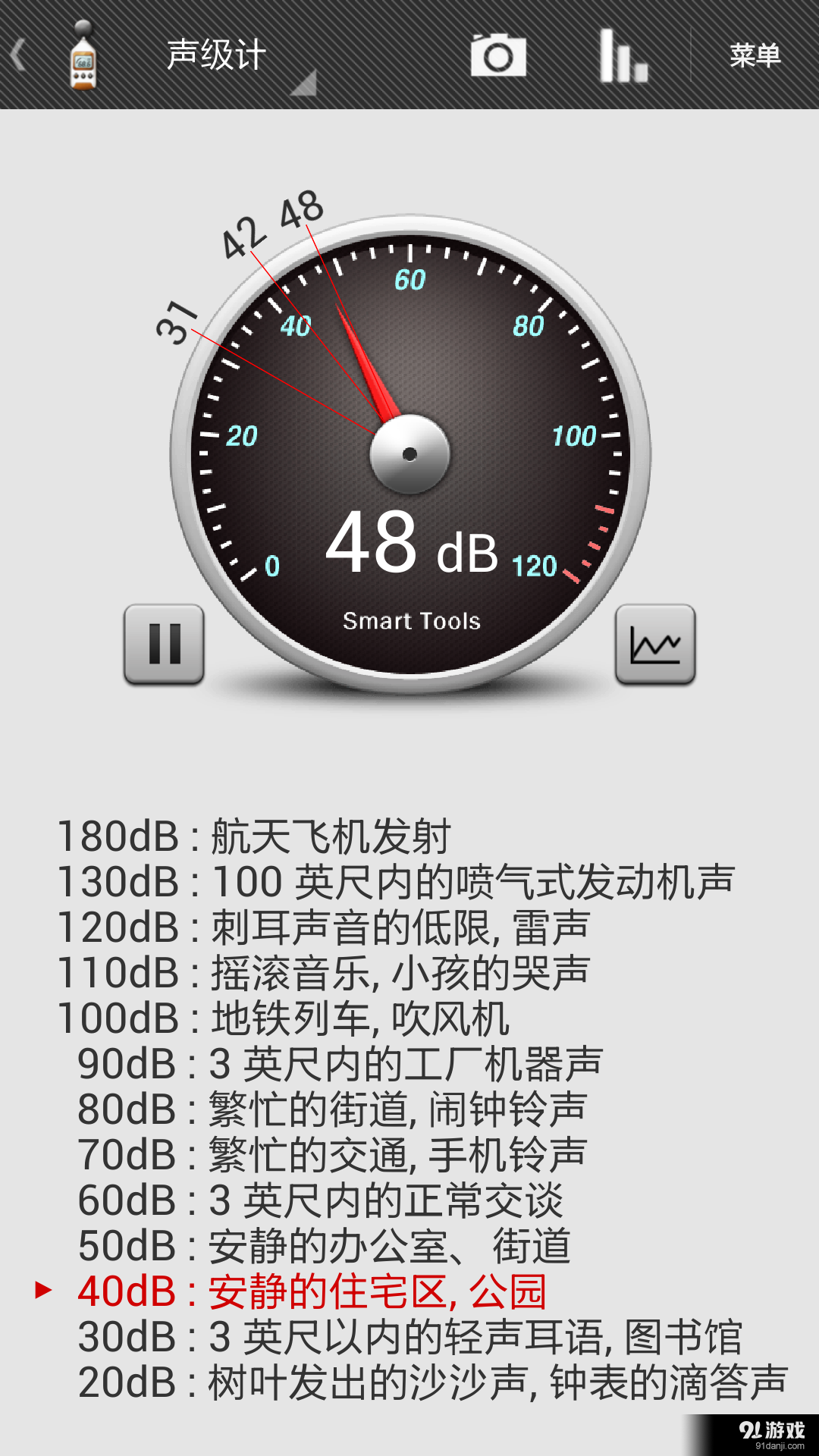Tap the gauge center hub

(x=409, y=453)
